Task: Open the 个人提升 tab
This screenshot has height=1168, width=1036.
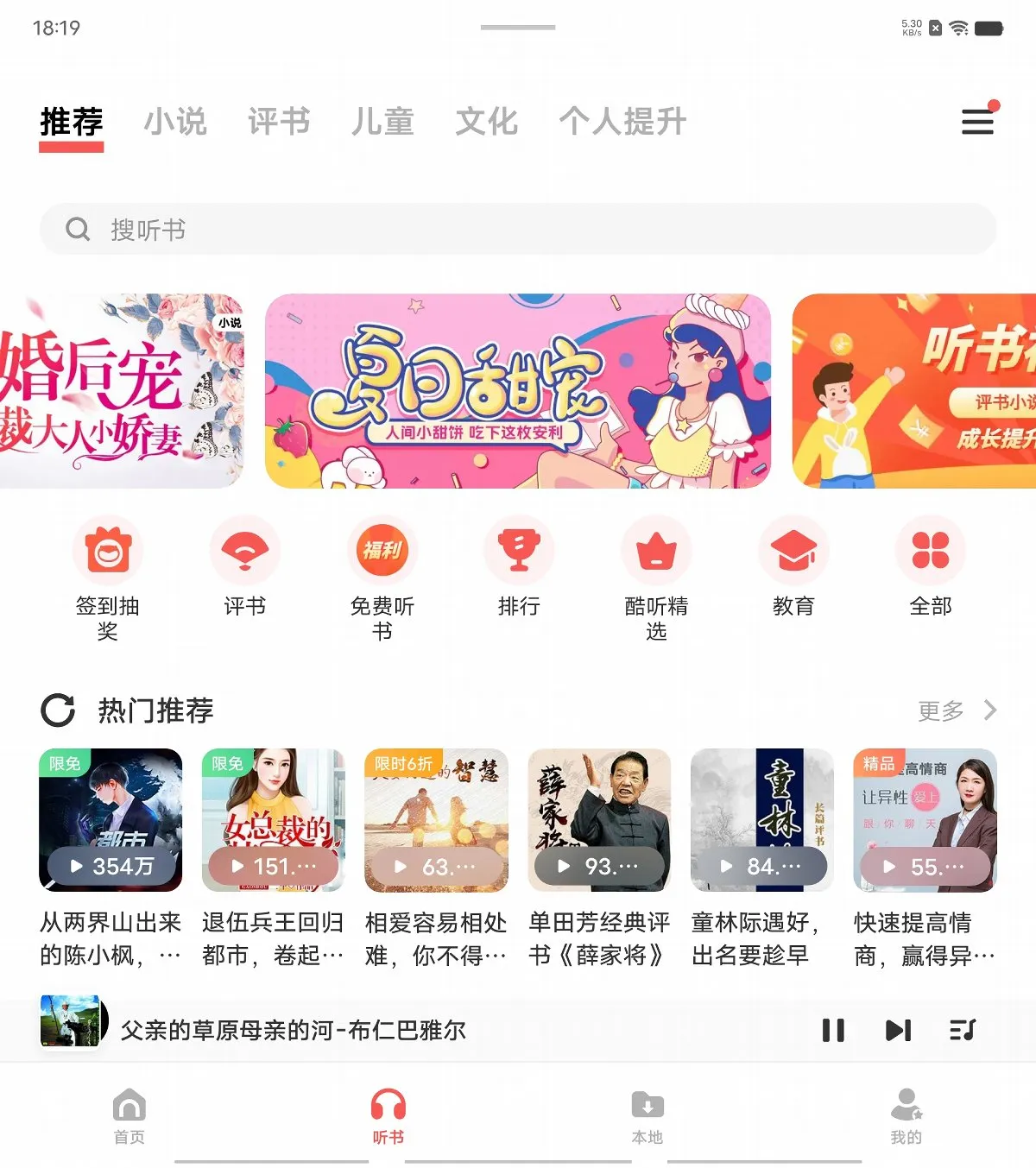Action: coord(622,122)
